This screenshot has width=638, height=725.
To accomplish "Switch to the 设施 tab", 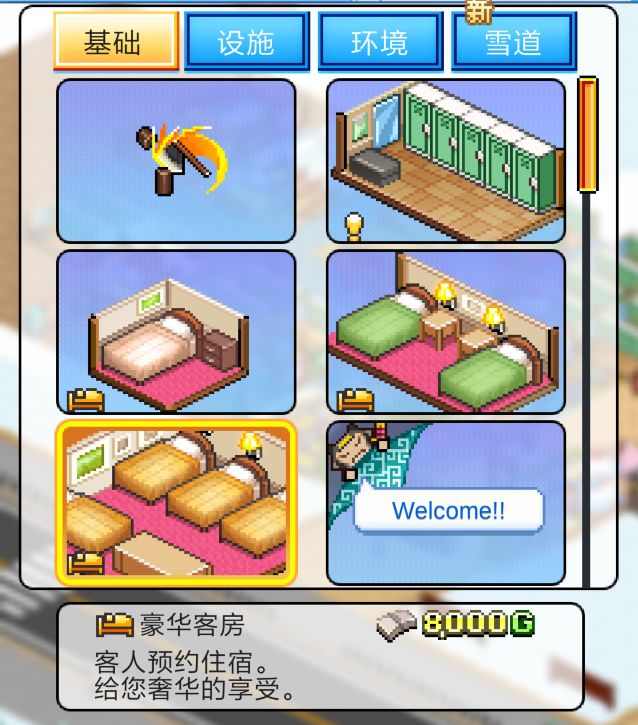I will (x=246, y=42).
